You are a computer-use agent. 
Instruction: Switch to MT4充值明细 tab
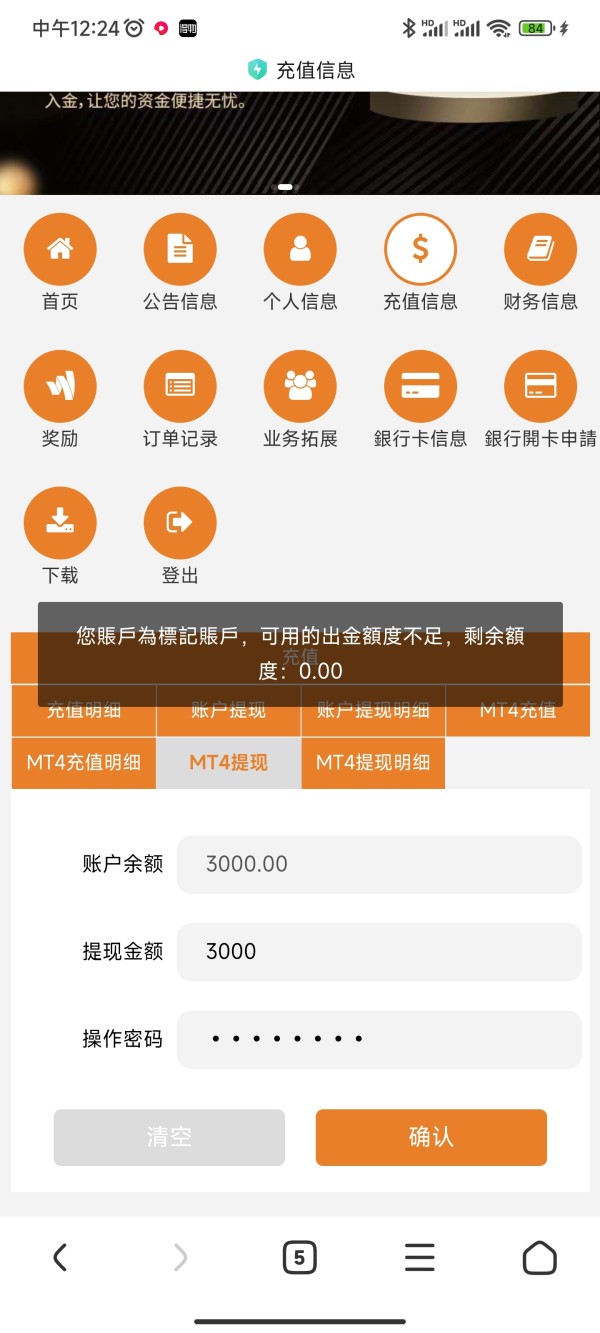coord(84,763)
